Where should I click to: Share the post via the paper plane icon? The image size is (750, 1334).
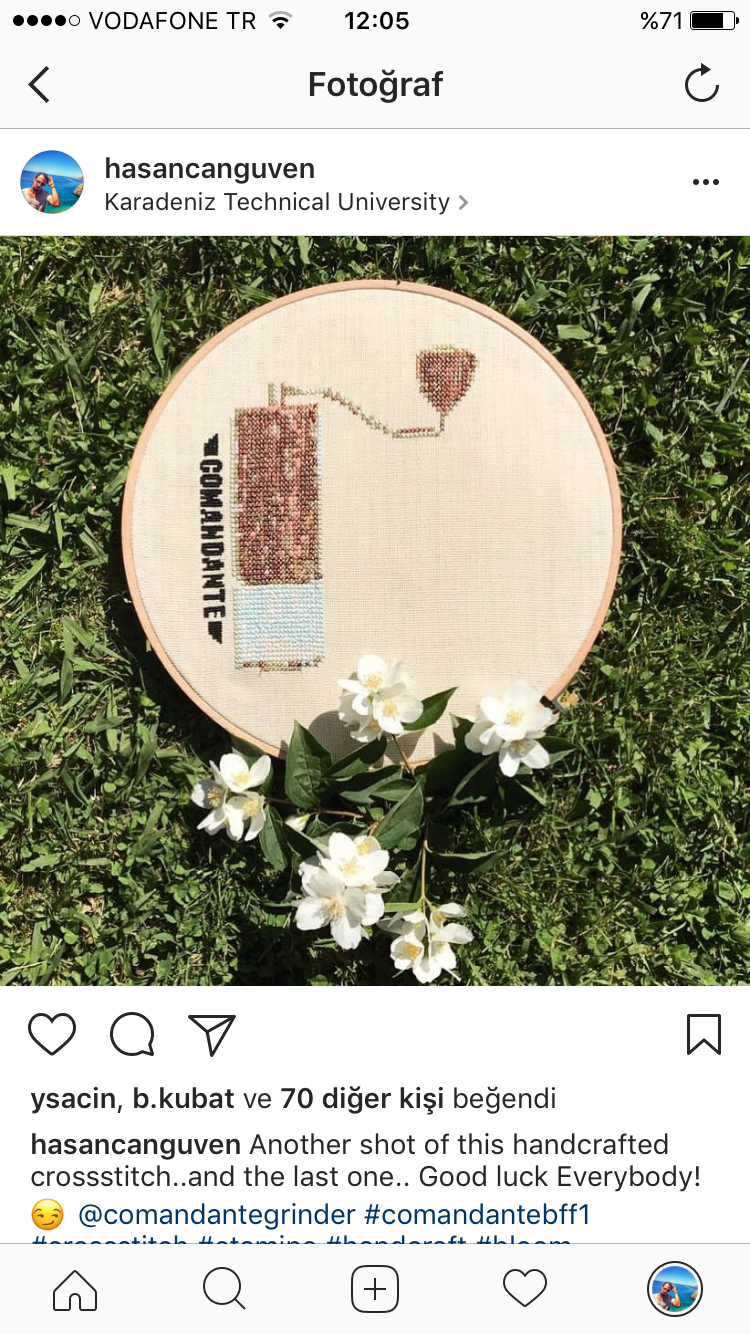click(x=212, y=1034)
